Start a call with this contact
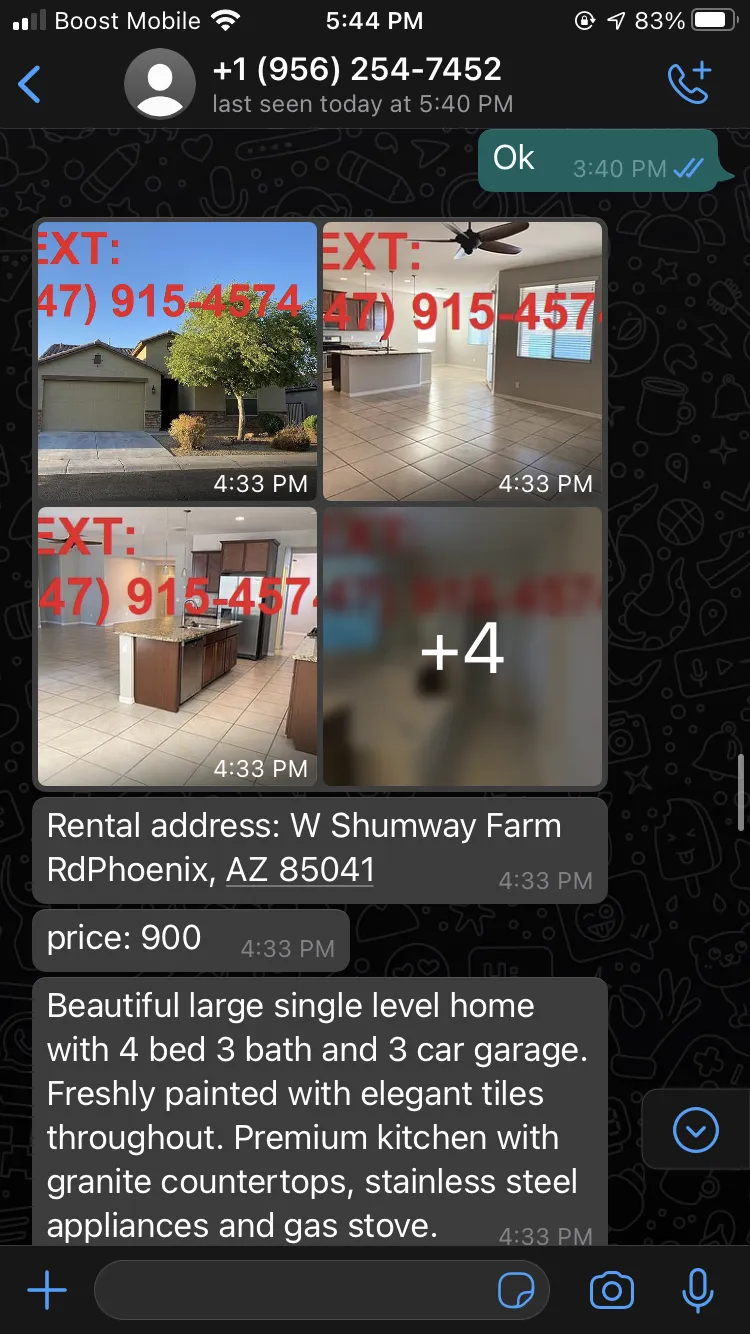Screen dimensions: 750x1334 (688, 83)
